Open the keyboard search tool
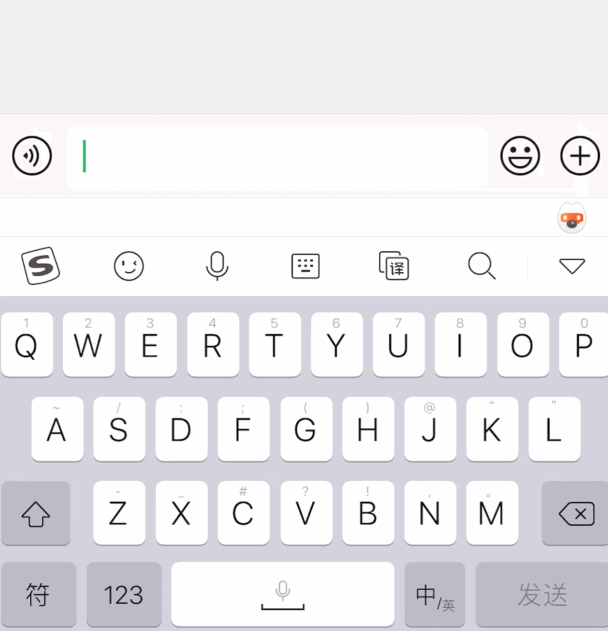Image resolution: width=608 pixels, height=631 pixels. coord(482,266)
